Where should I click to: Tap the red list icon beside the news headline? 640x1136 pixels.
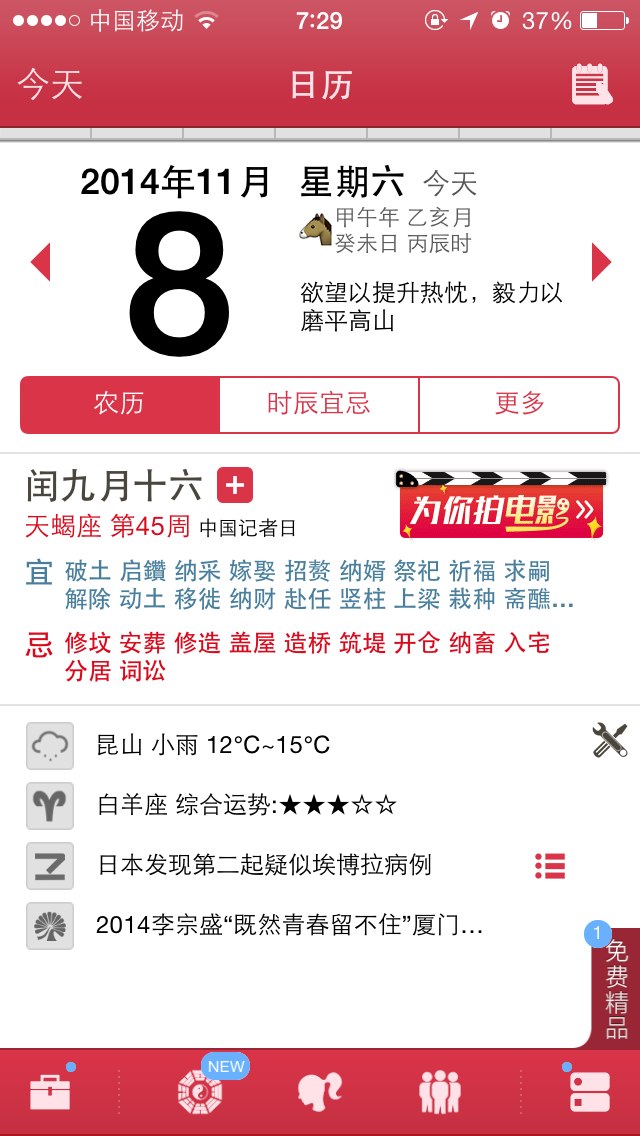pyautogui.click(x=550, y=866)
